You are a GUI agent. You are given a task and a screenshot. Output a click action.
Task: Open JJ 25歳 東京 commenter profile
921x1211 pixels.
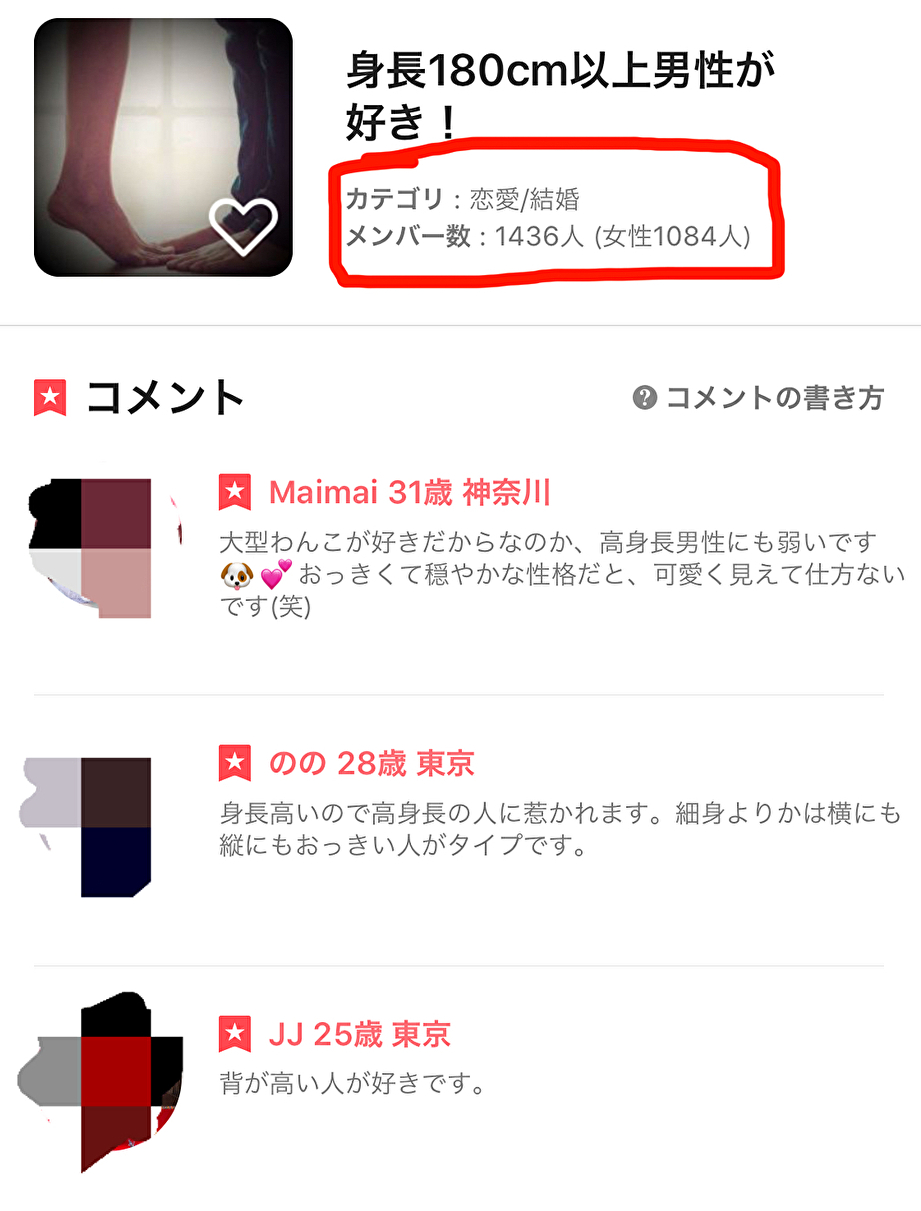[x=359, y=1034]
